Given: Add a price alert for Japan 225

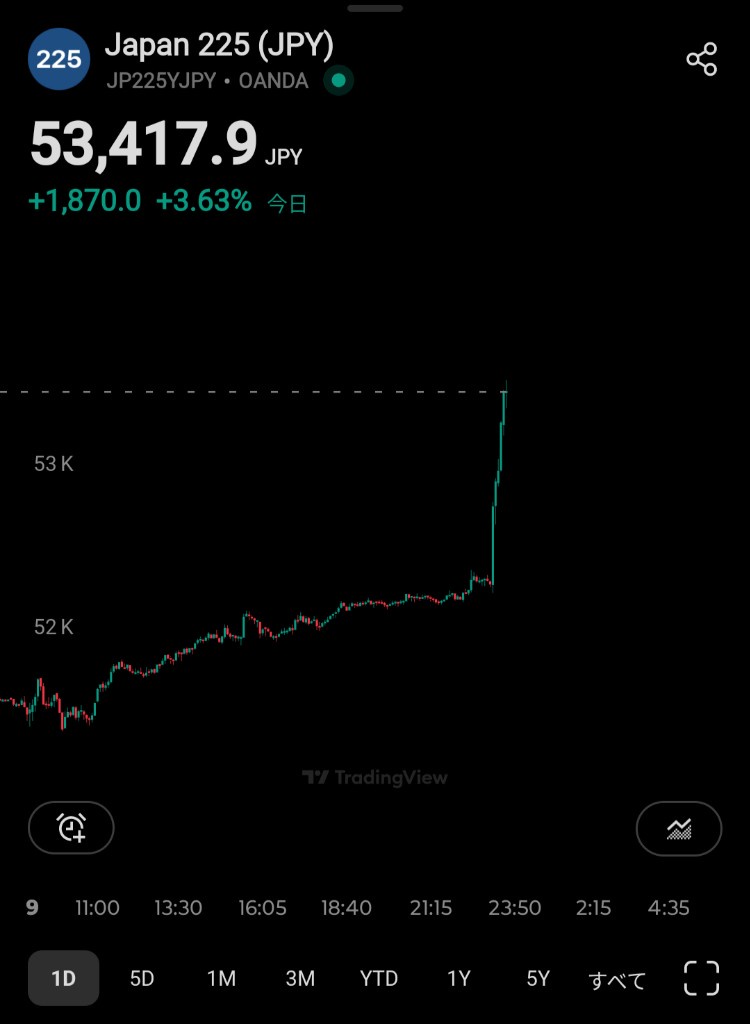Looking at the screenshot, I should coord(71,828).
